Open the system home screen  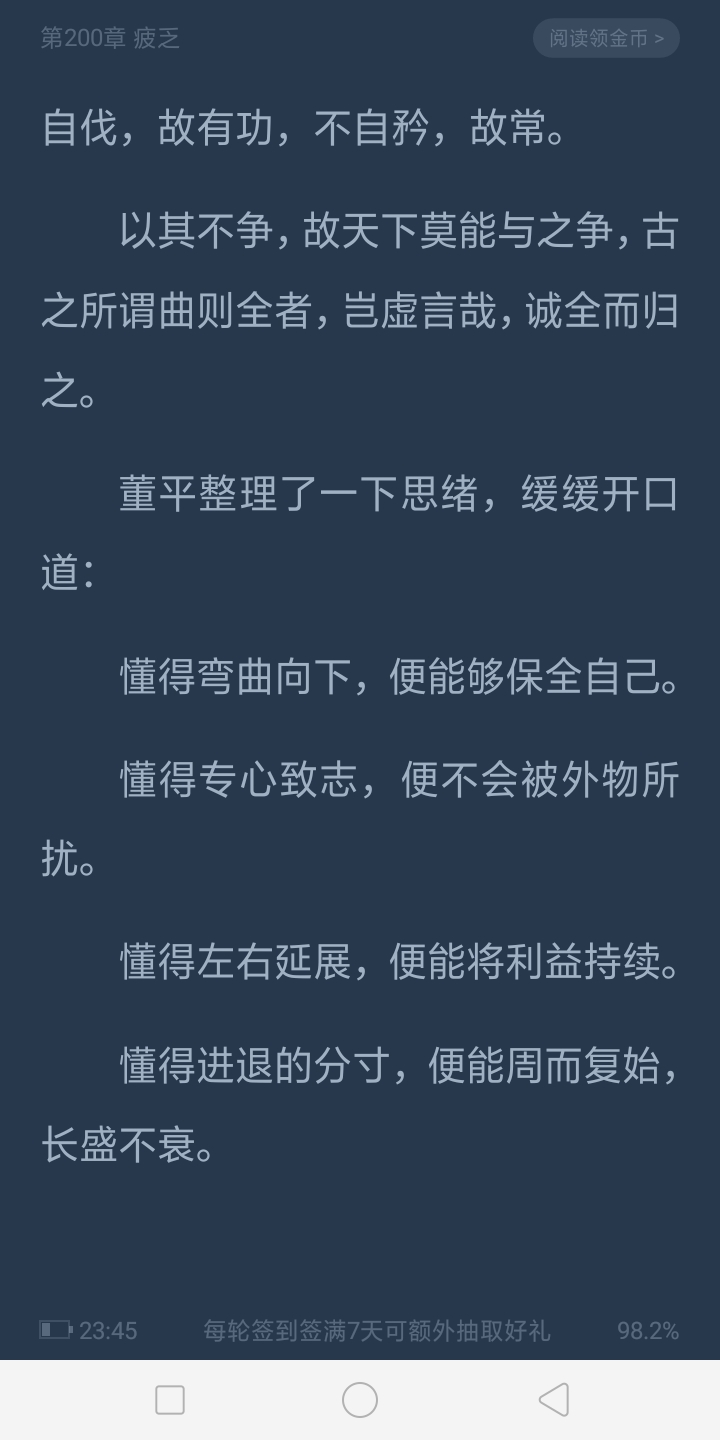(360, 1400)
